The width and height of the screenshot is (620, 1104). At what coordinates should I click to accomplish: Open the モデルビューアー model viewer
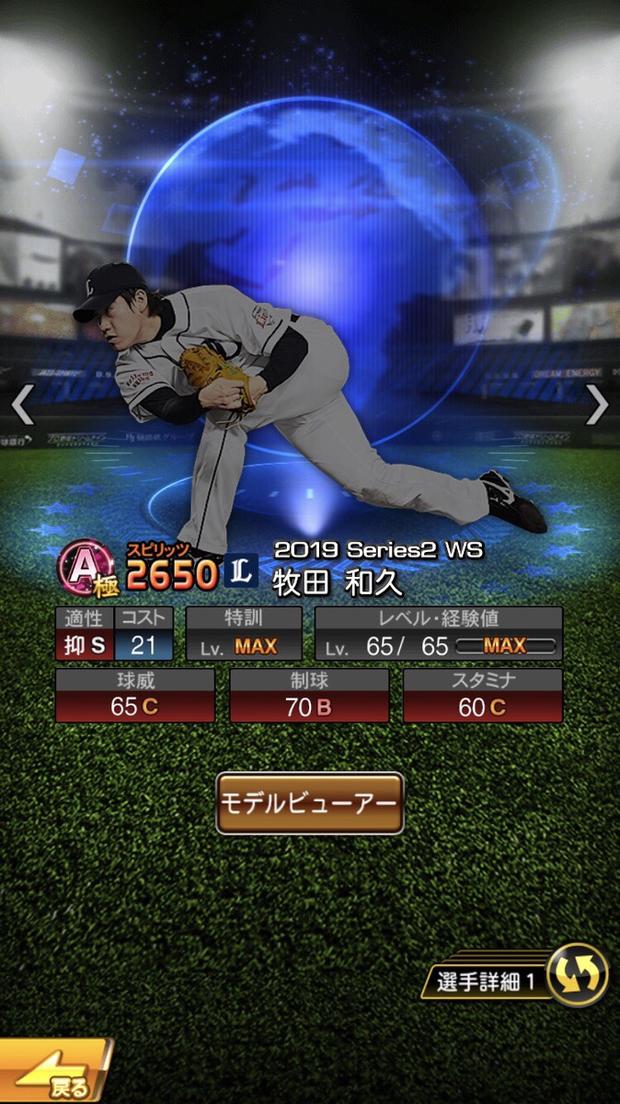pyautogui.click(x=310, y=803)
